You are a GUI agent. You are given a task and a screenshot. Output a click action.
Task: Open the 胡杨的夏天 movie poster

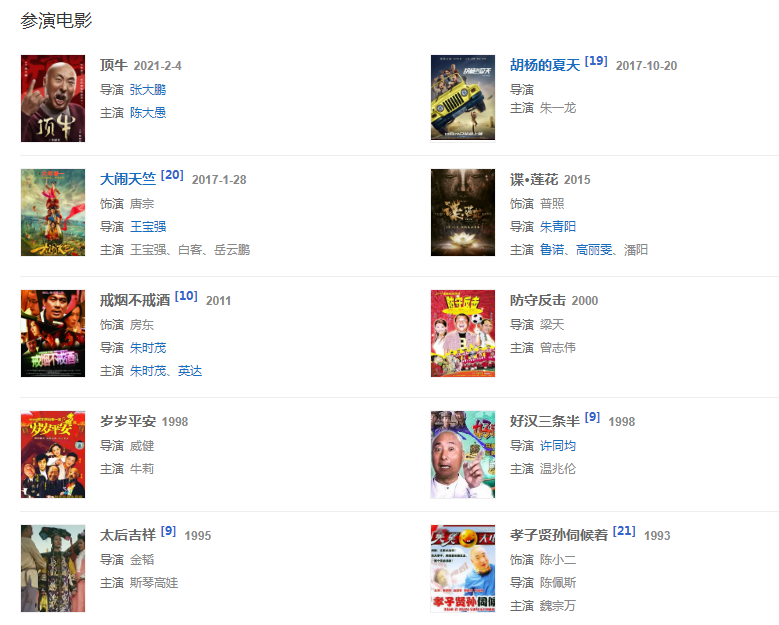(463, 98)
